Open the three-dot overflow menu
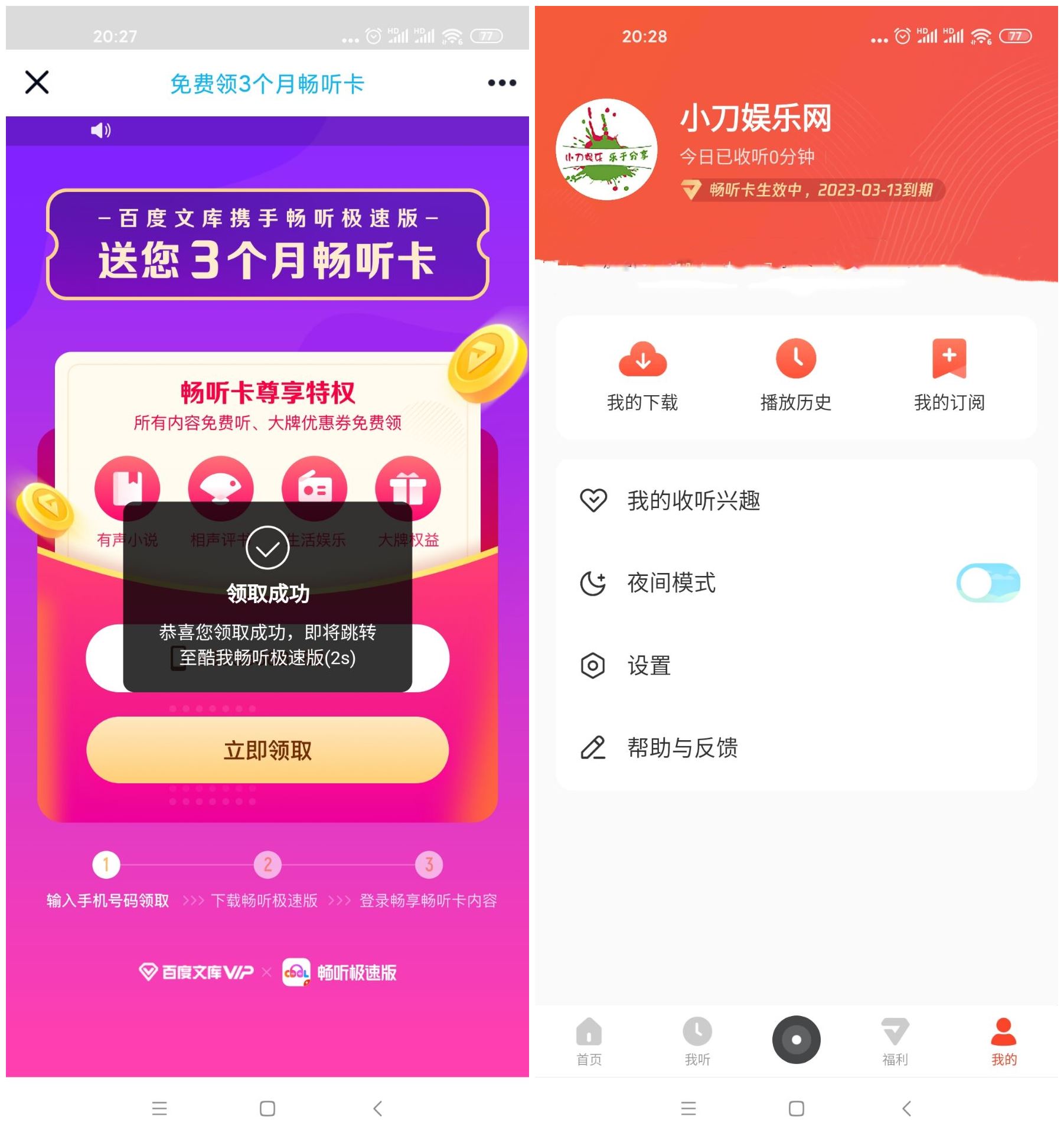1064x1146 pixels. point(501,83)
